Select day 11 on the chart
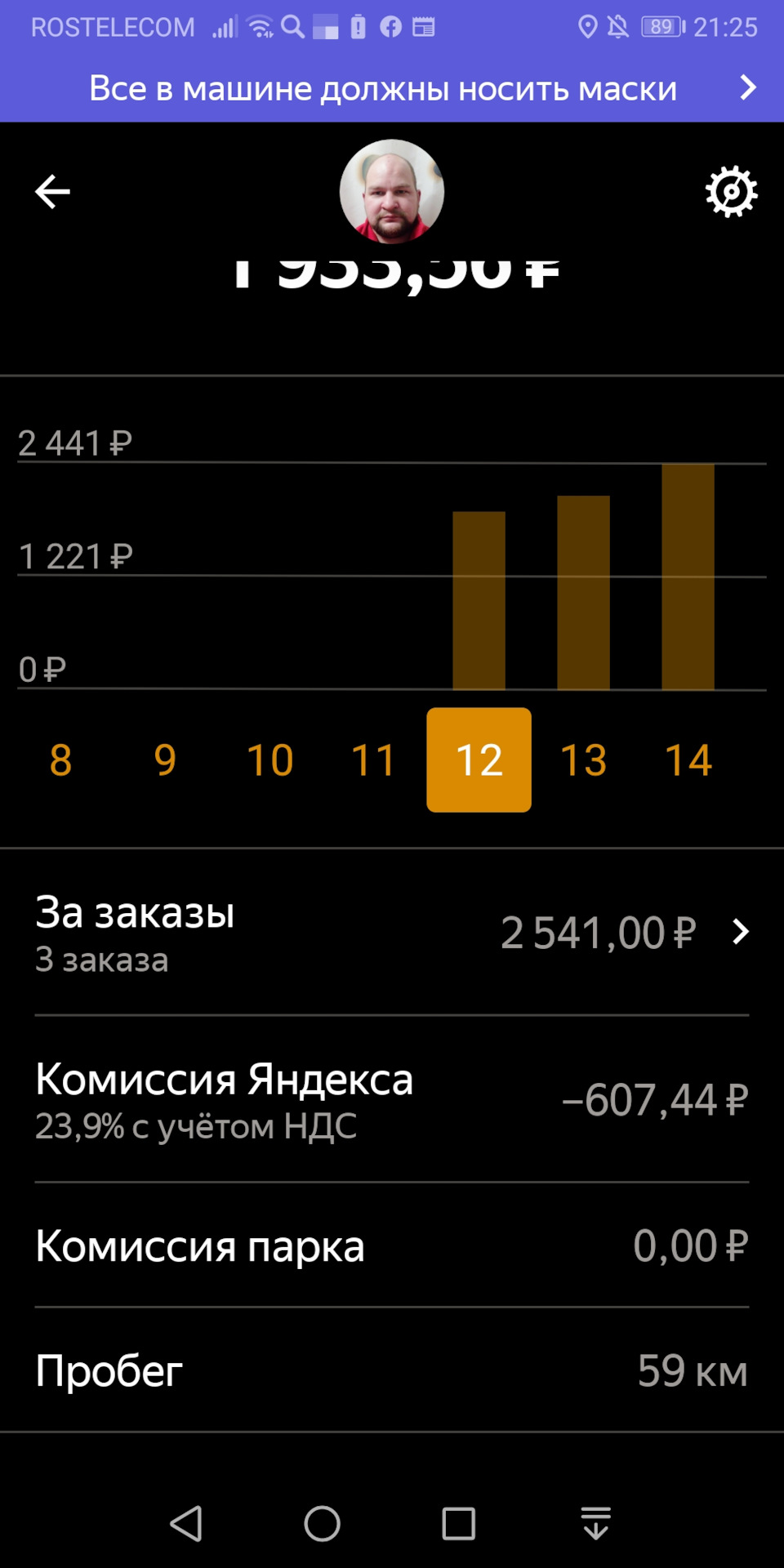Image resolution: width=784 pixels, height=1568 pixels. click(x=374, y=760)
